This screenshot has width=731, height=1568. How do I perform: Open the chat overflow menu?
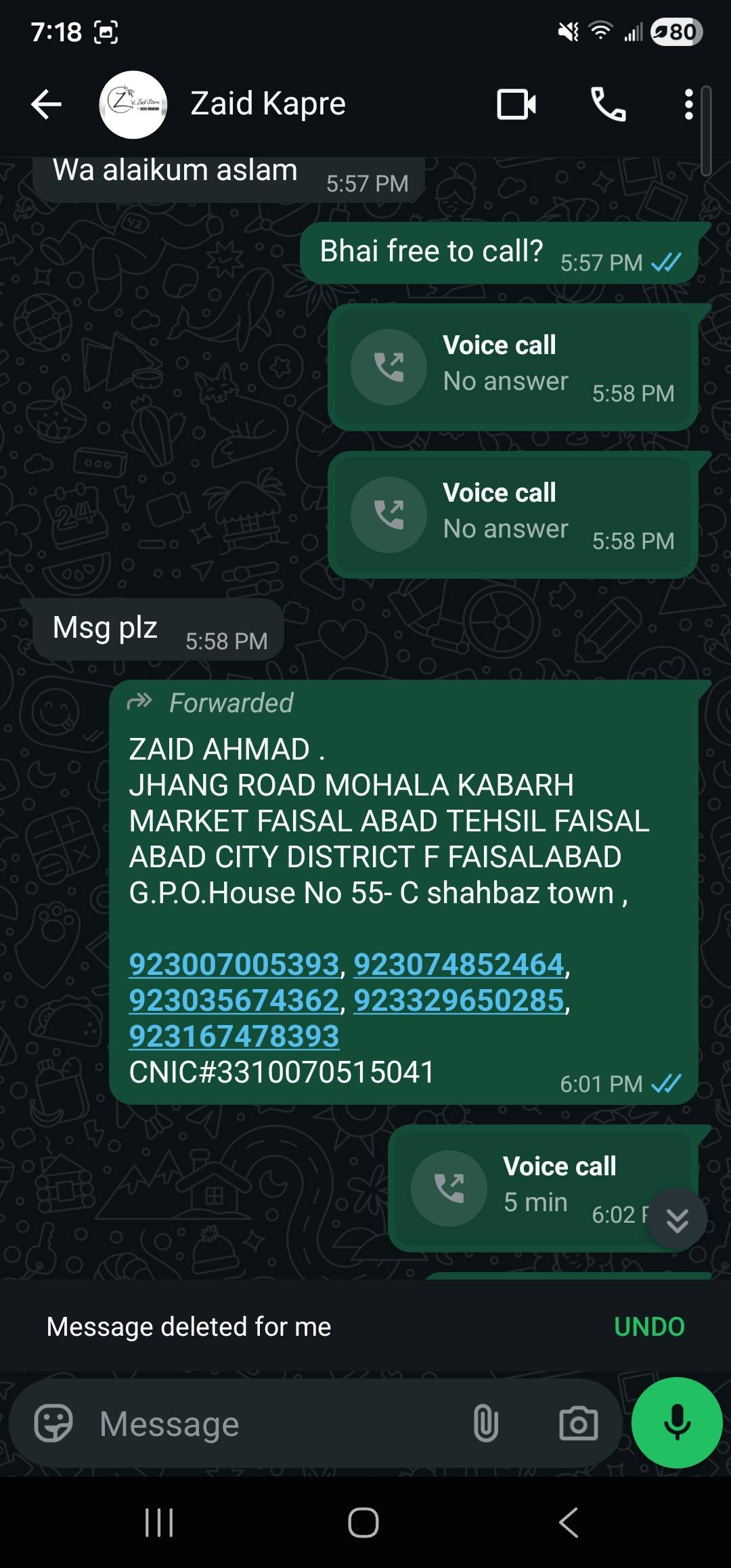(x=688, y=105)
